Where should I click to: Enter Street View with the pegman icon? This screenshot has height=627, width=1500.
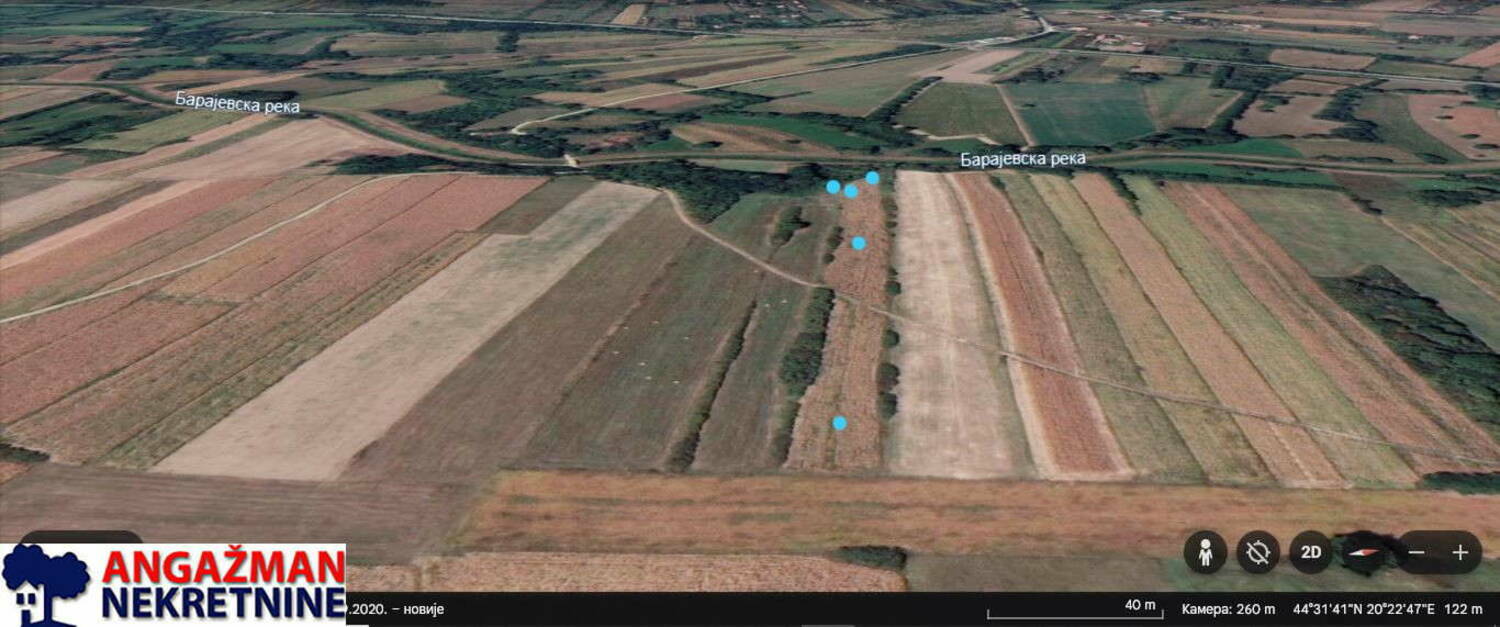pos(1206,552)
